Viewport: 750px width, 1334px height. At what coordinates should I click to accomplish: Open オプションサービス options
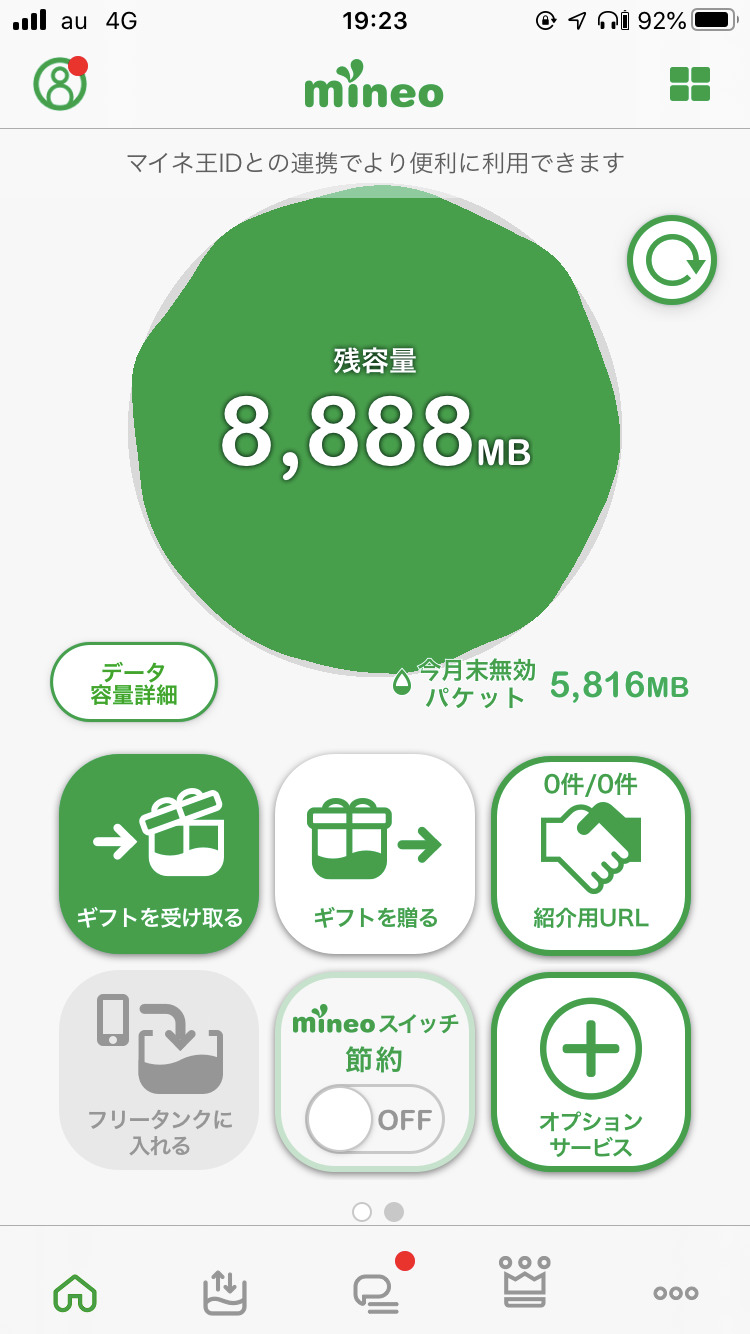click(x=591, y=1070)
